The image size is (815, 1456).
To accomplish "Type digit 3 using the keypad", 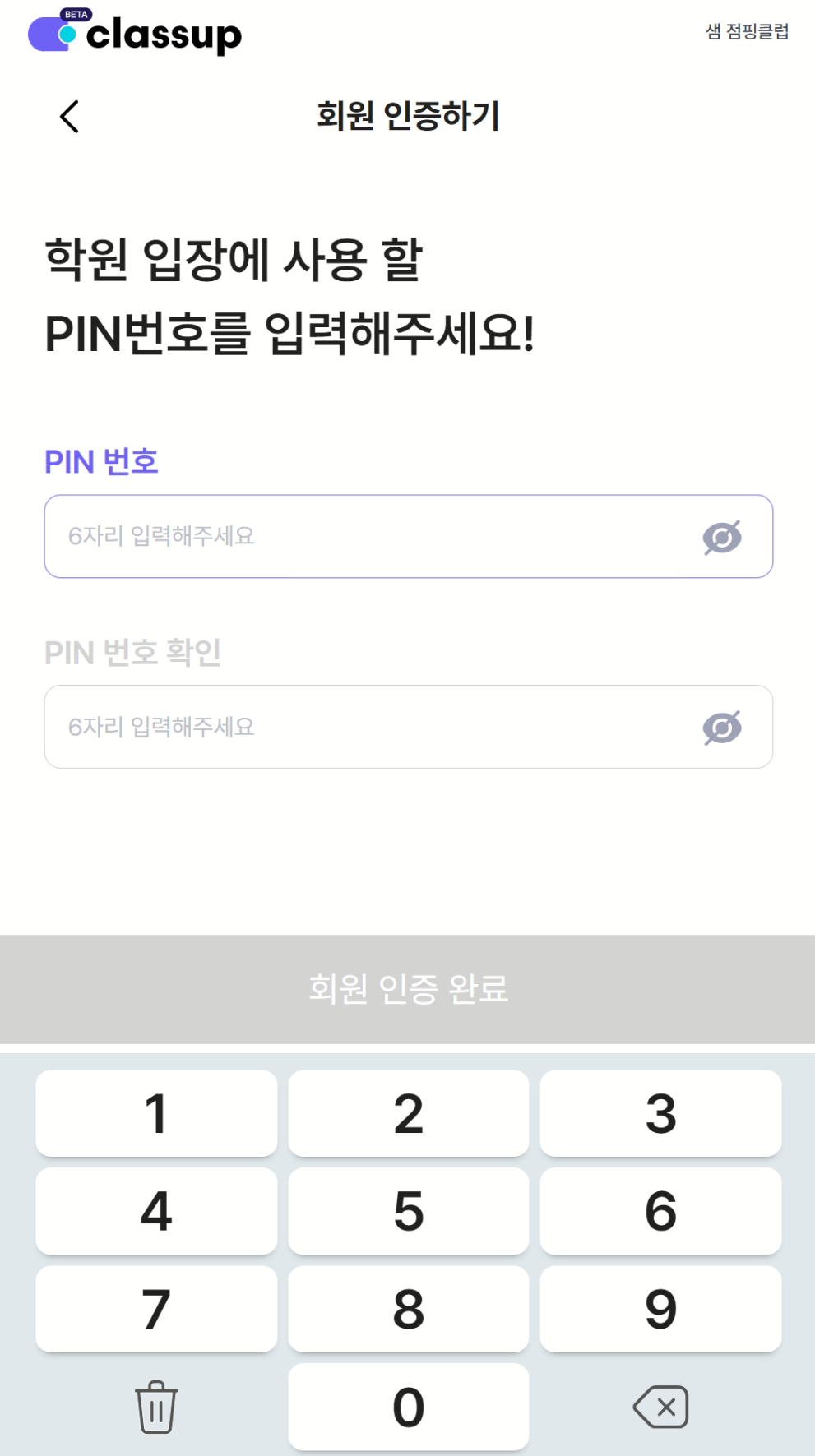I will pos(660,1114).
